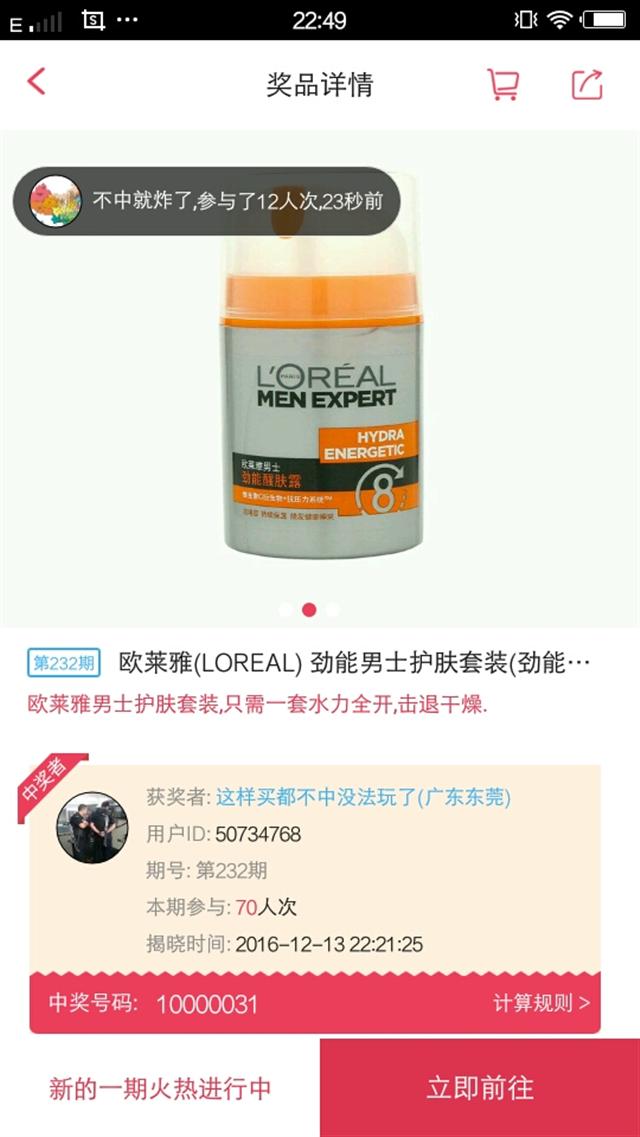640x1137 pixels.
Task: Open the 不中就炸了 participation notification
Action: [x=207, y=201]
